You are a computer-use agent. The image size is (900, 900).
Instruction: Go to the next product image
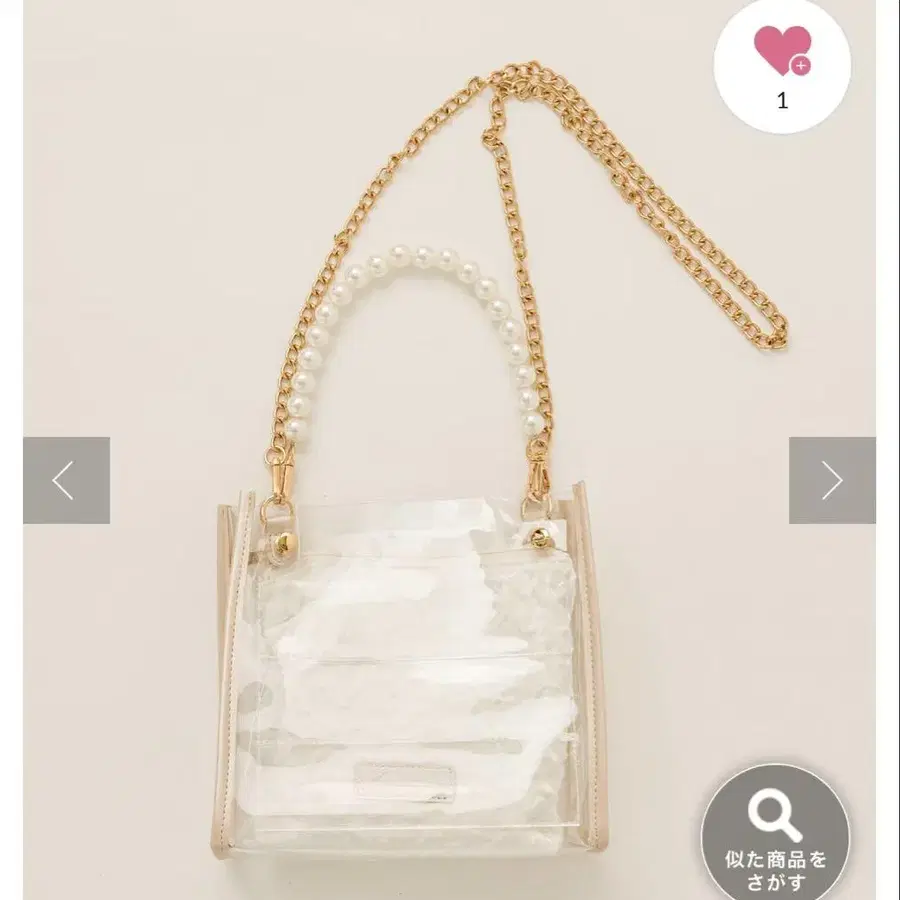tap(832, 480)
